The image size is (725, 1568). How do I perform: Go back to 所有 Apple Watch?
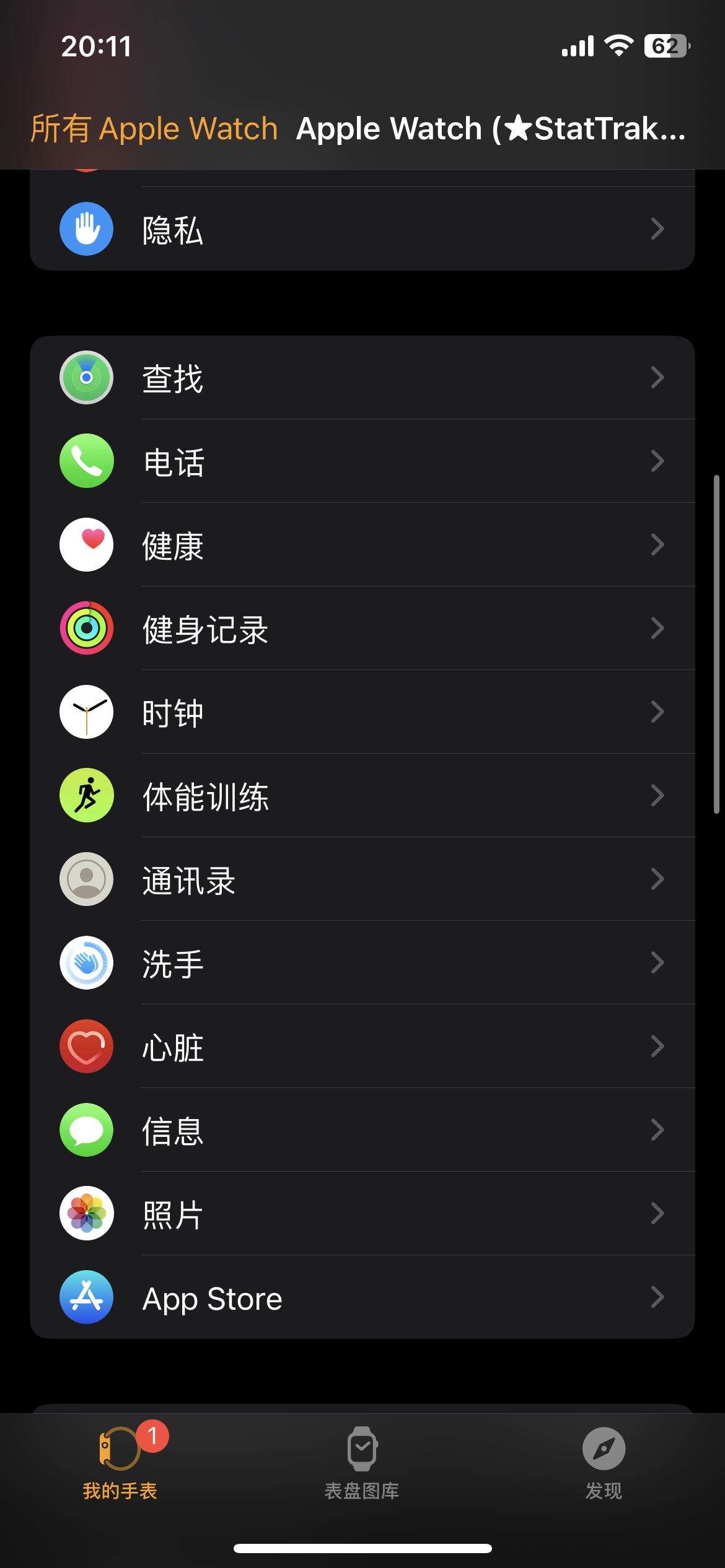tap(154, 129)
